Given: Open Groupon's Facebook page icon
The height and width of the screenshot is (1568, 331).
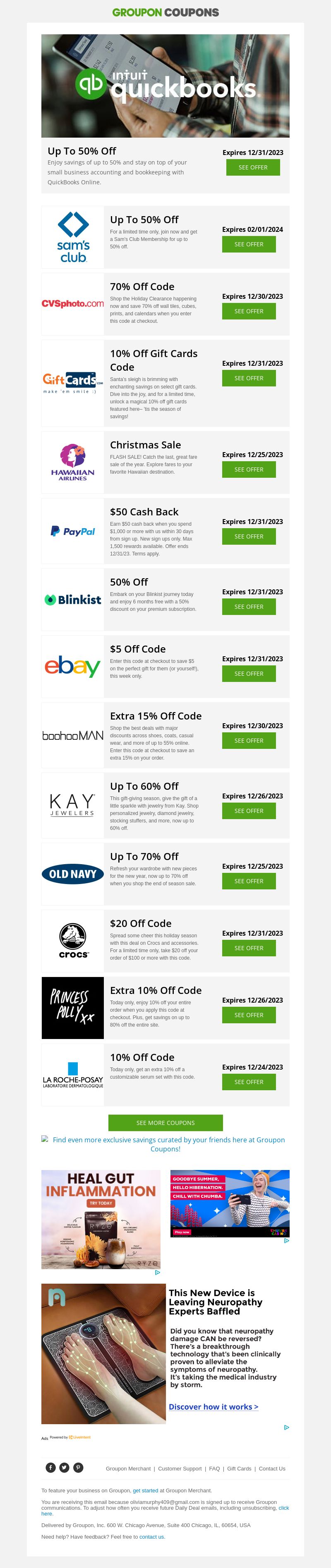Looking at the screenshot, I should point(50,1468).
